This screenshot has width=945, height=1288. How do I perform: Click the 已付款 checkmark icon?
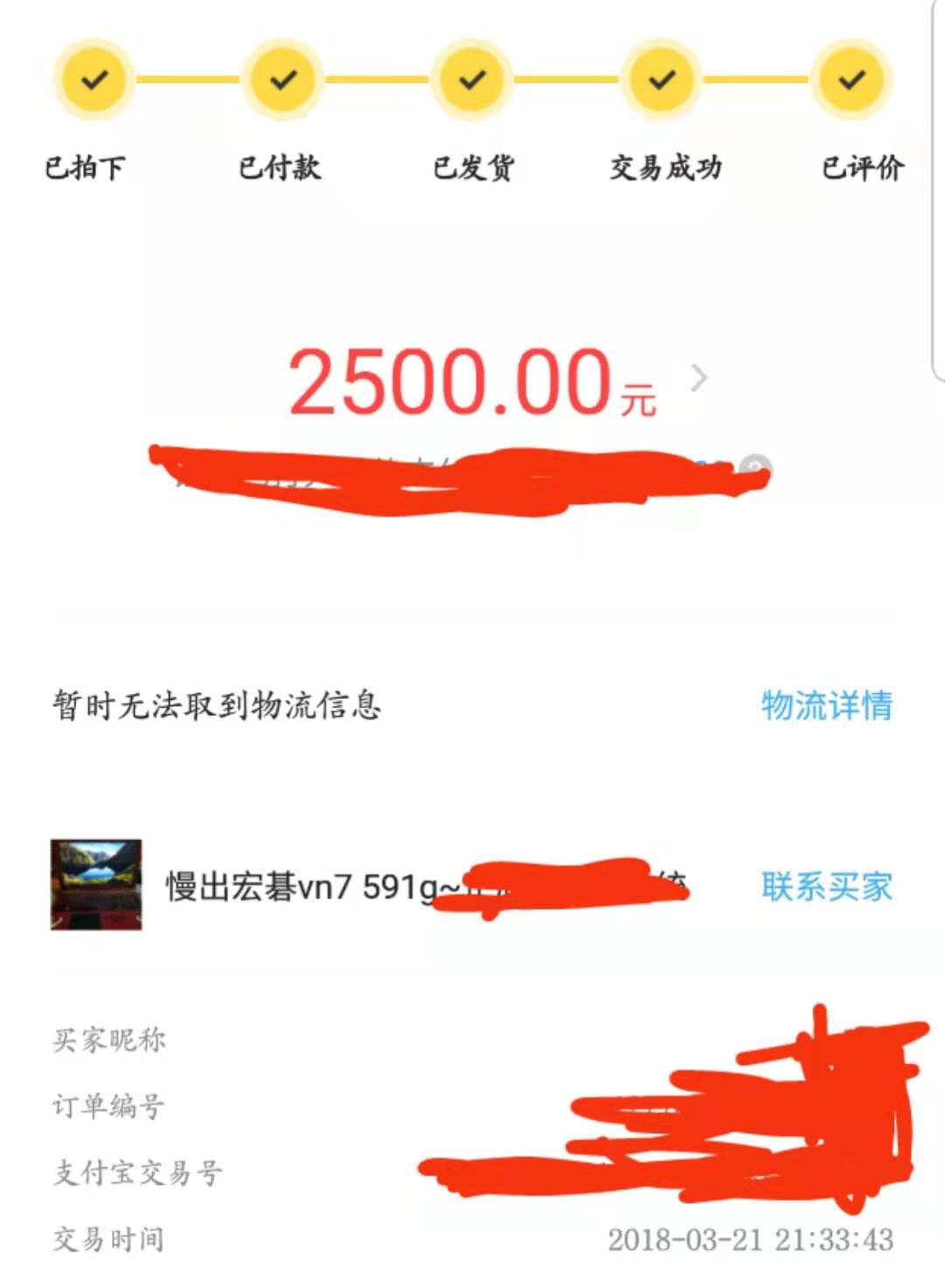(x=282, y=80)
